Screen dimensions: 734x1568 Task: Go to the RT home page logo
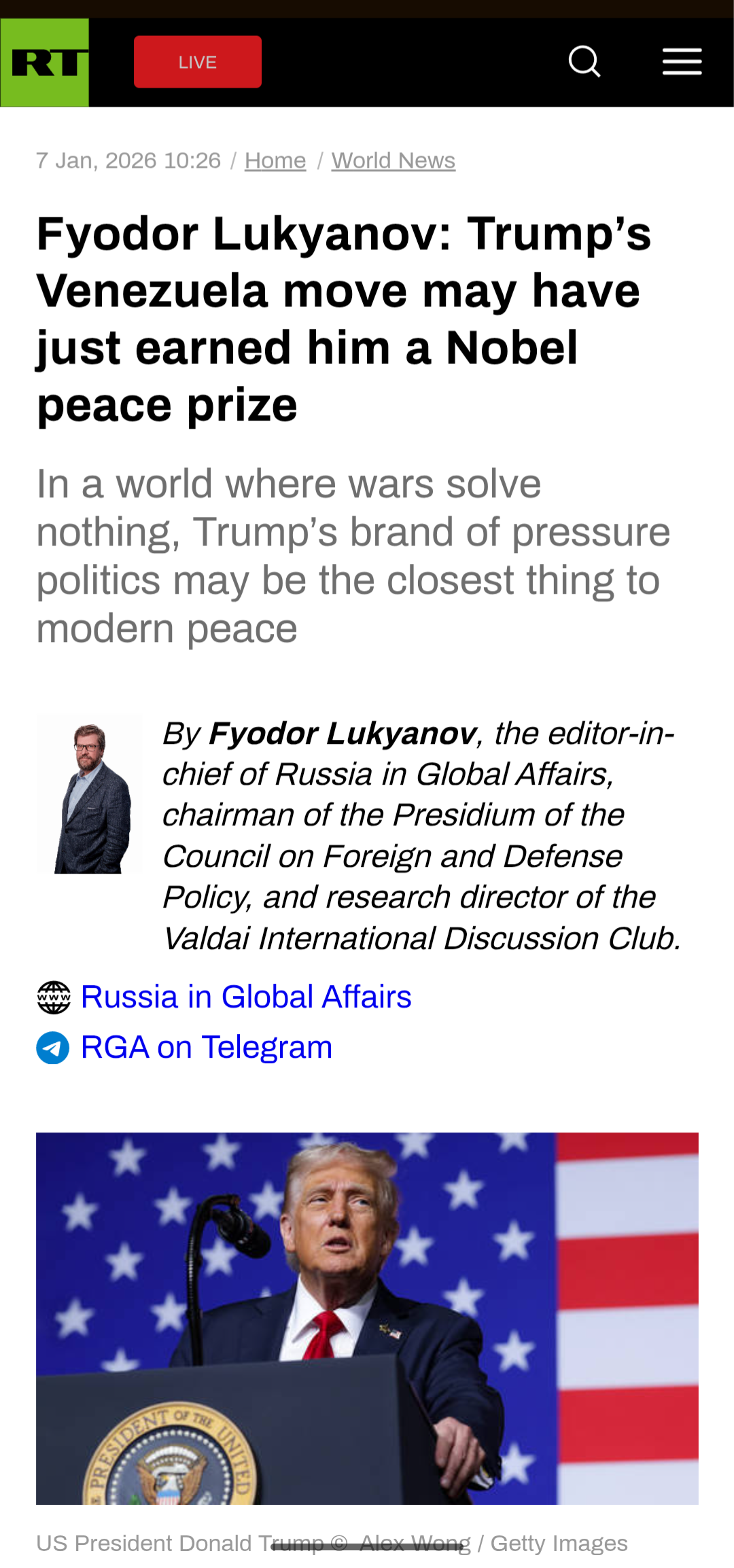tap(45, 63)
